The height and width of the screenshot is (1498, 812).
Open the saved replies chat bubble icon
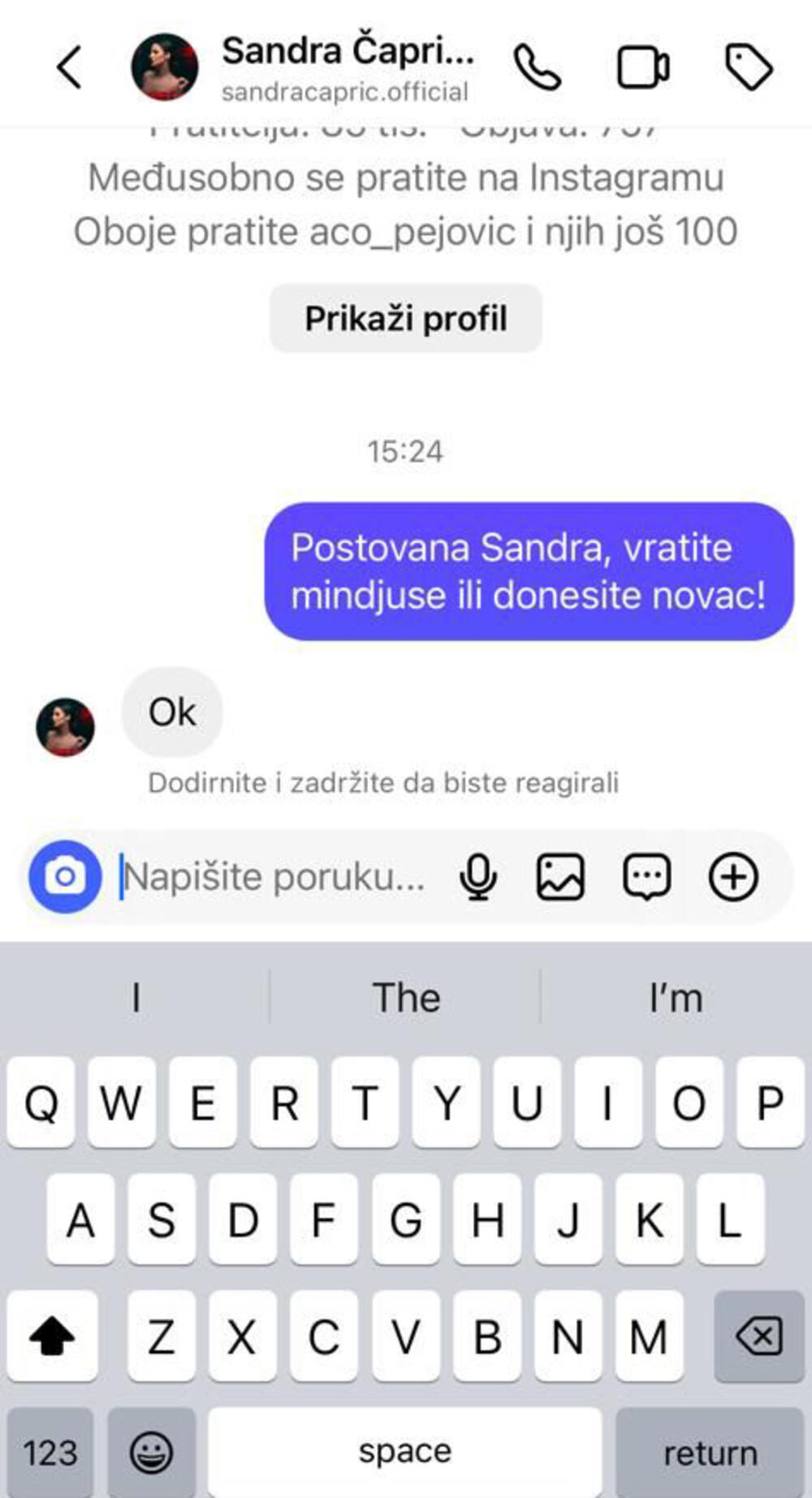tap(646, 877)
